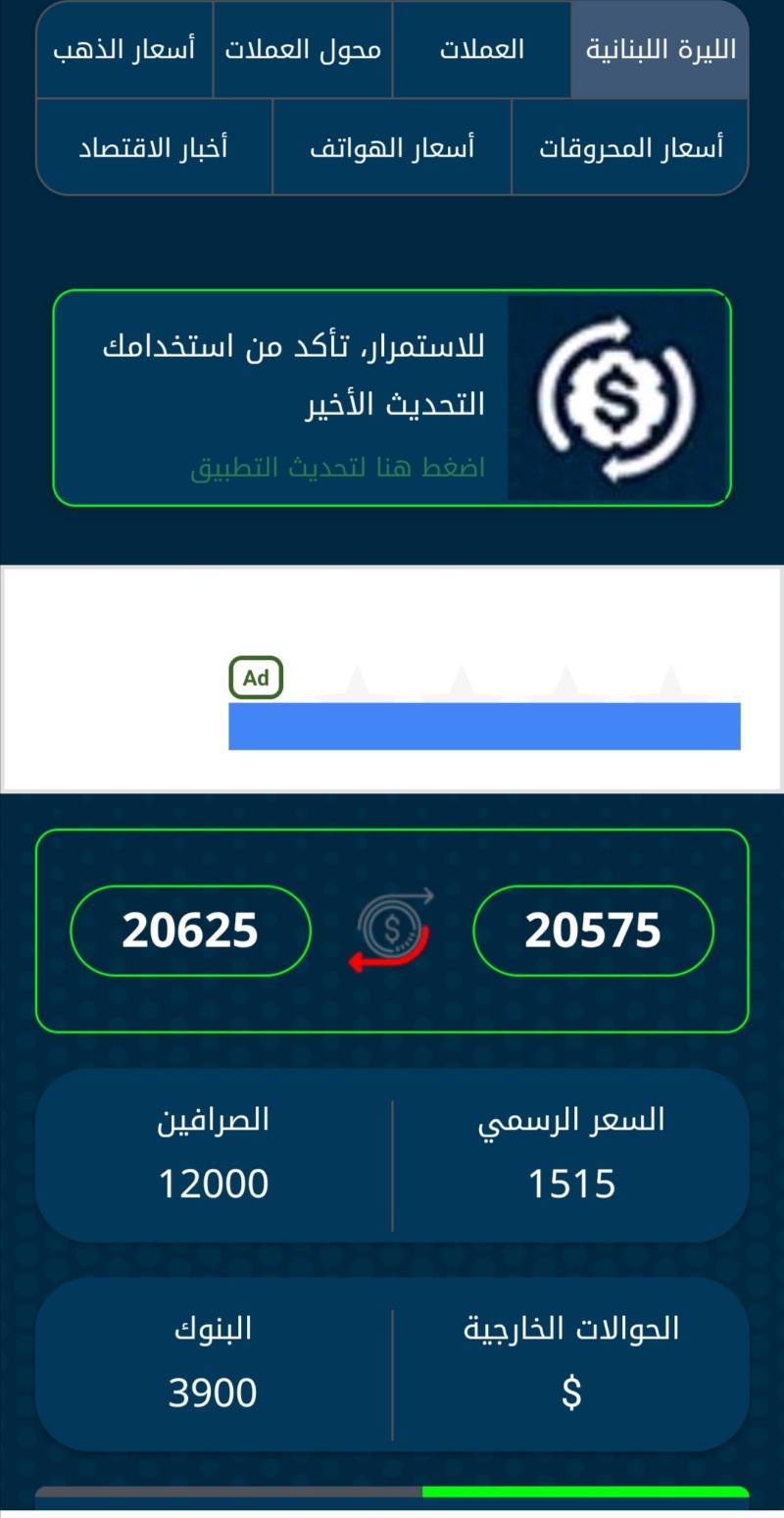Open محول العملات currency converter
Screen dimensions: 784x1518
pos(303,50)
